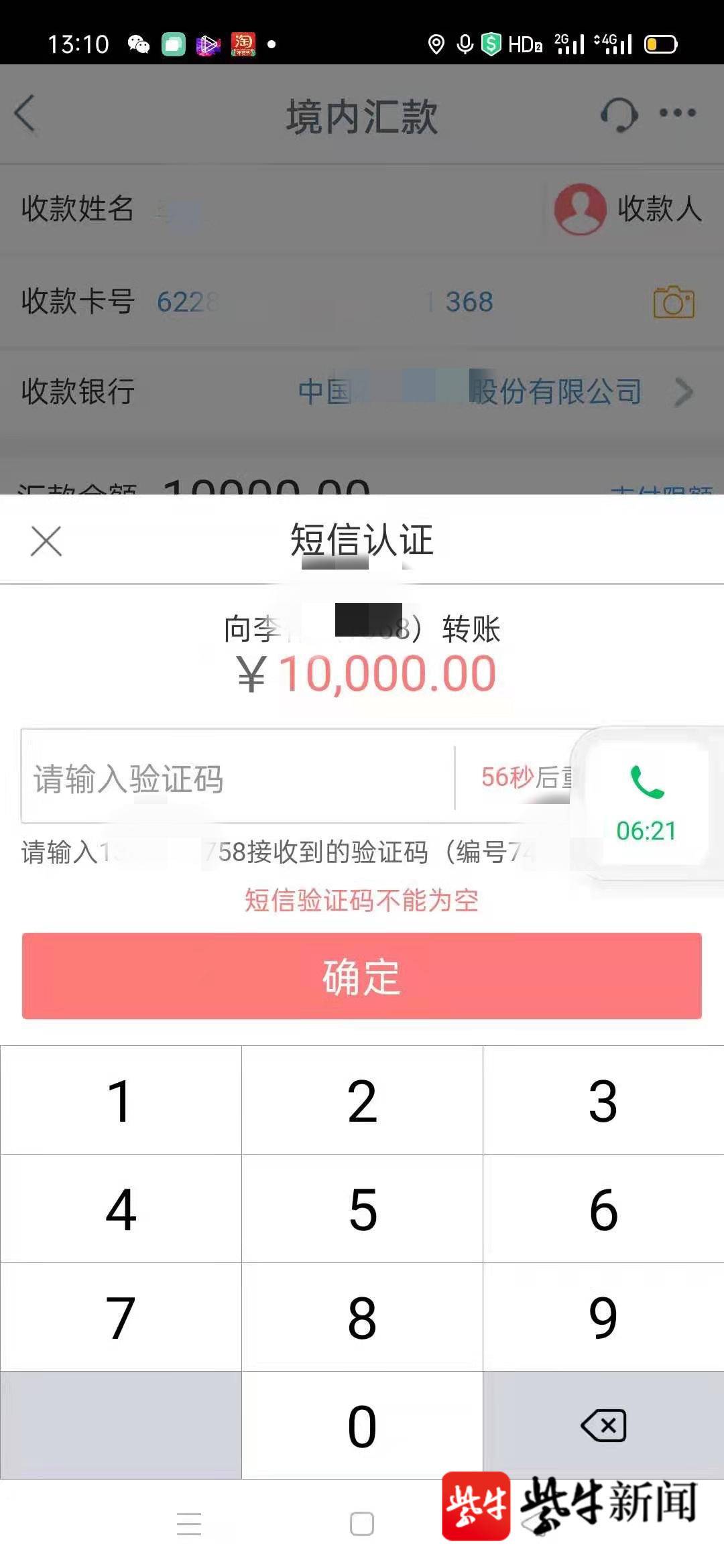Screen dimensions: 724x1568
Task: Enter digit 8 on the keypad
Action: pyautogui.click(x=362, y=1317)
